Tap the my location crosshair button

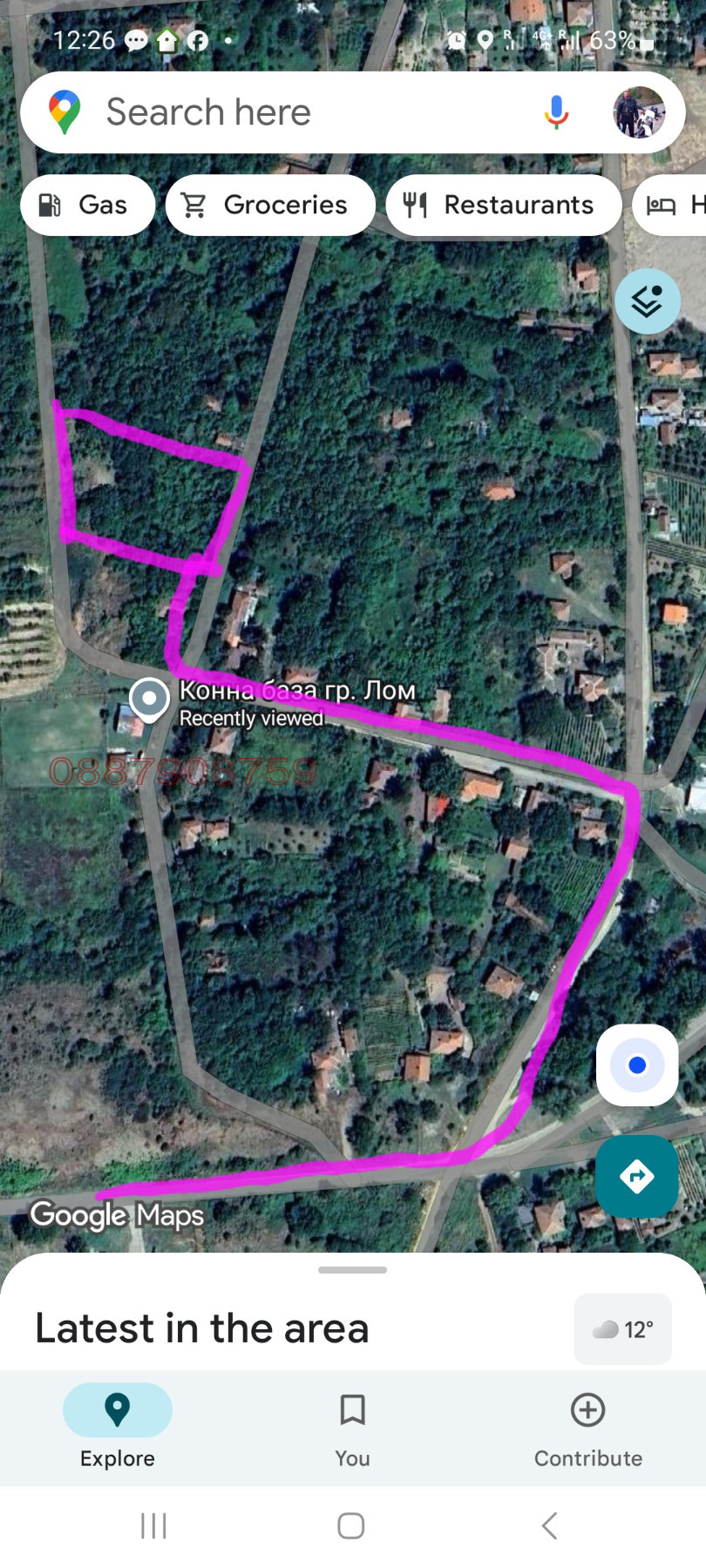click(x=636, y=1064)
